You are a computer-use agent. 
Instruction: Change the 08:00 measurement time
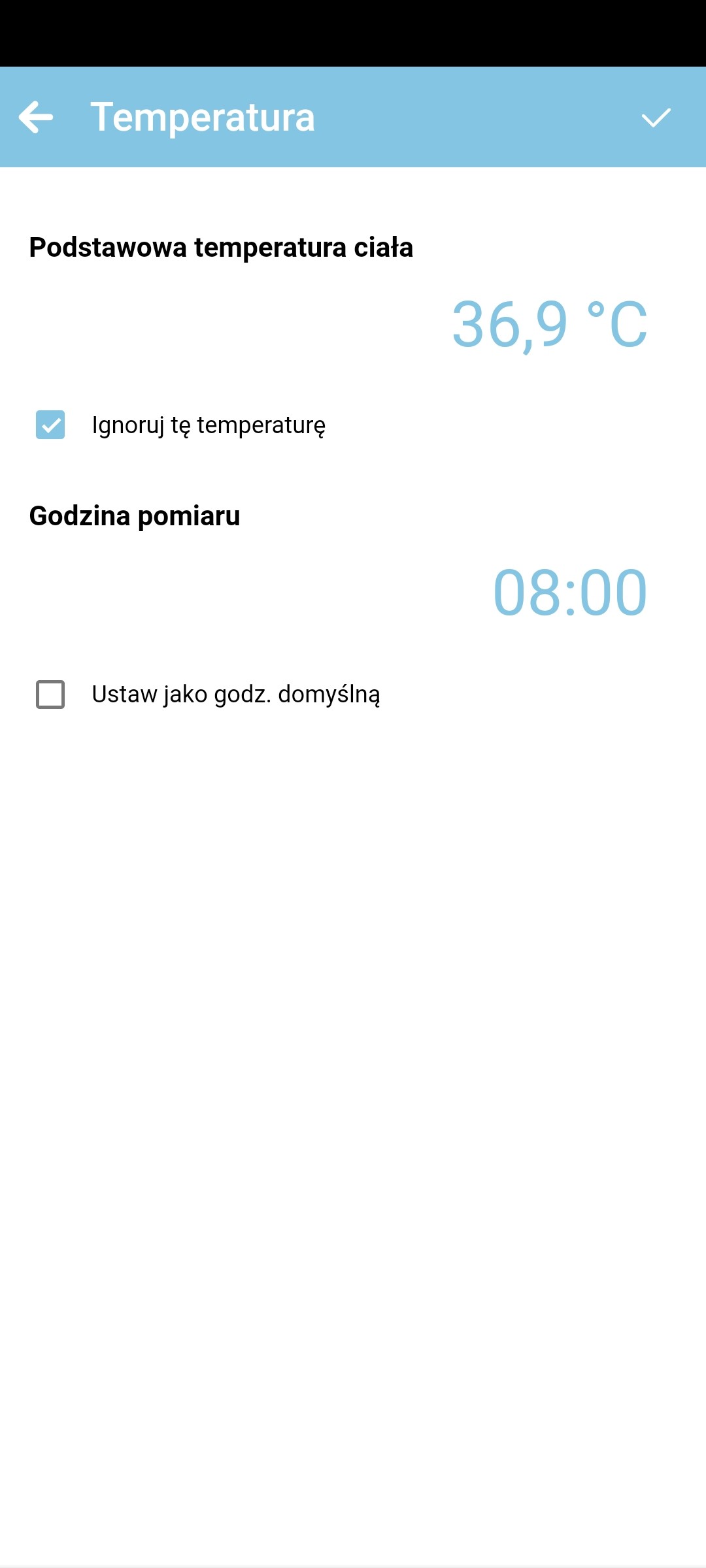(569, 593)
